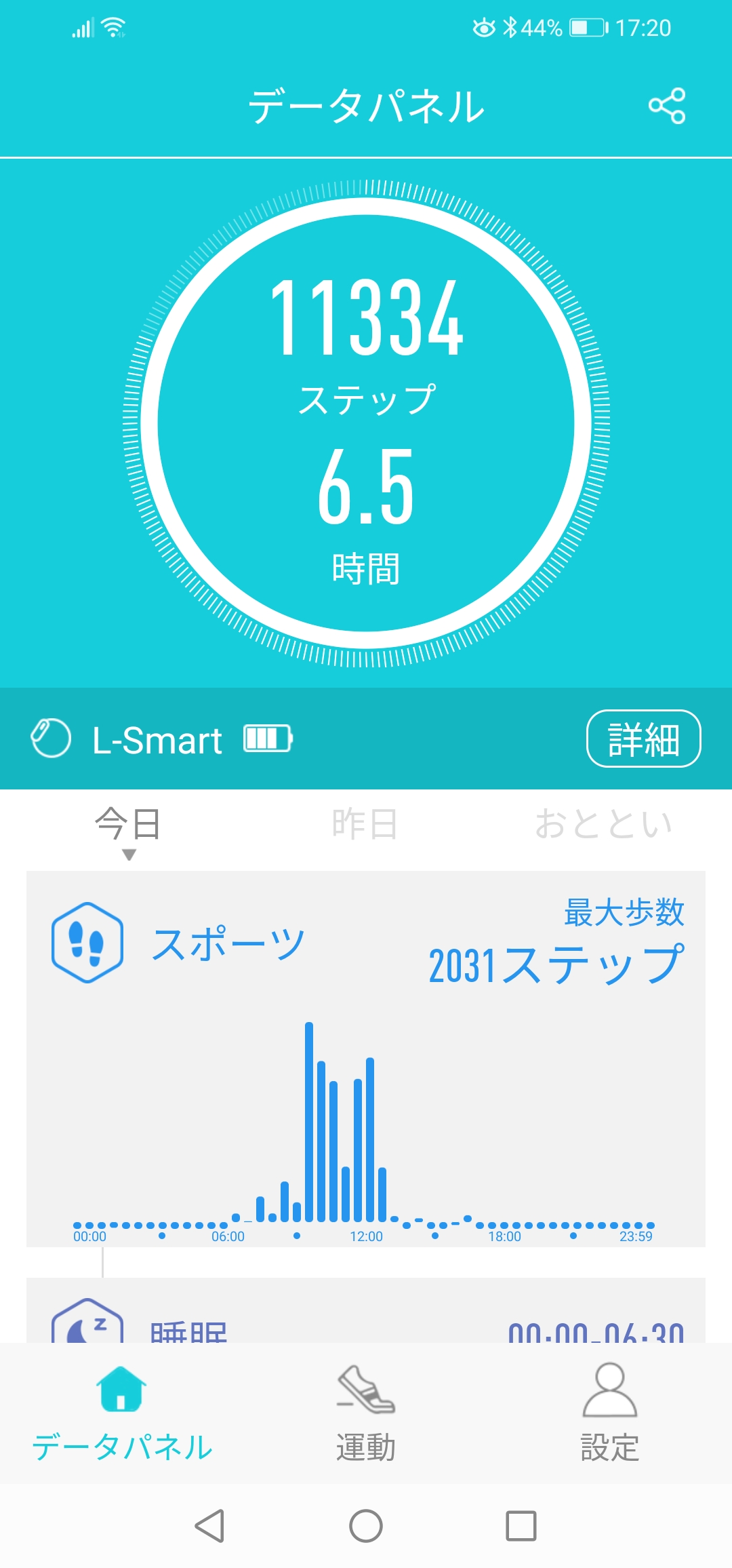The width and height of the screenshot is (732, 1568).
Task: Open the 詳細 details button
Action: 643,739
